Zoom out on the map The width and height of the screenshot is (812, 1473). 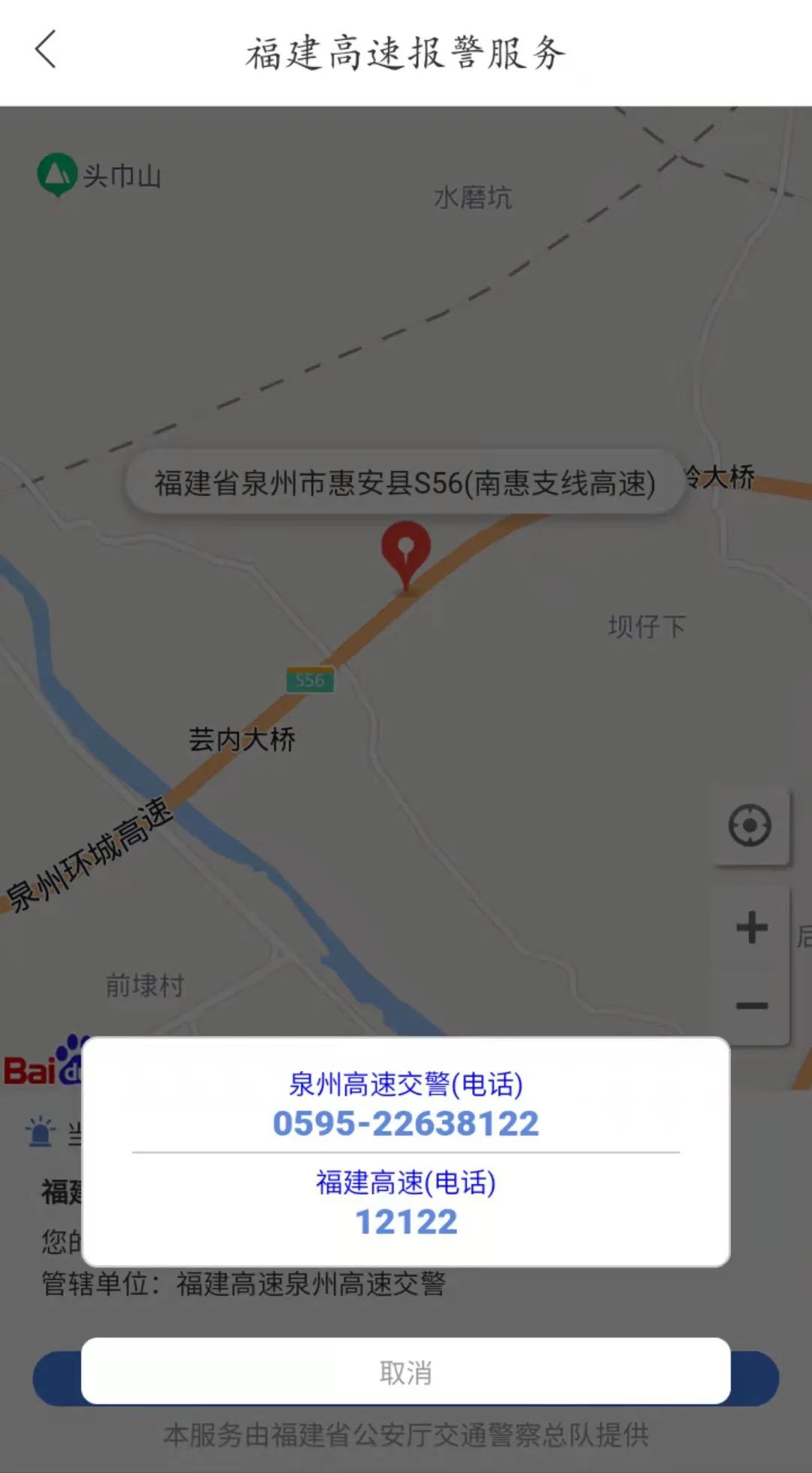(x=751, y=1006)
